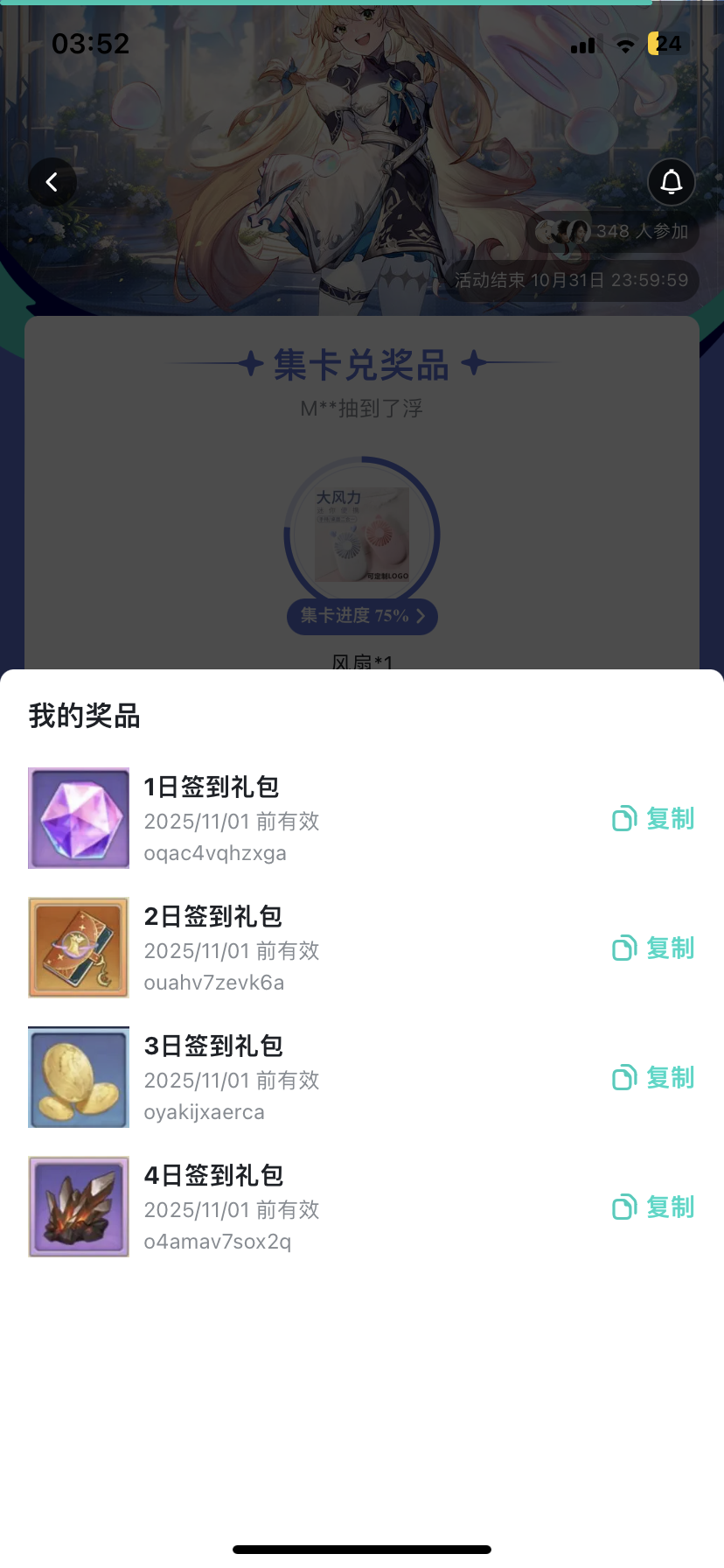Select the 1日签到礼包 gem thumbnail
Screen dimensions: 724x1568
[x=78, y=818]
